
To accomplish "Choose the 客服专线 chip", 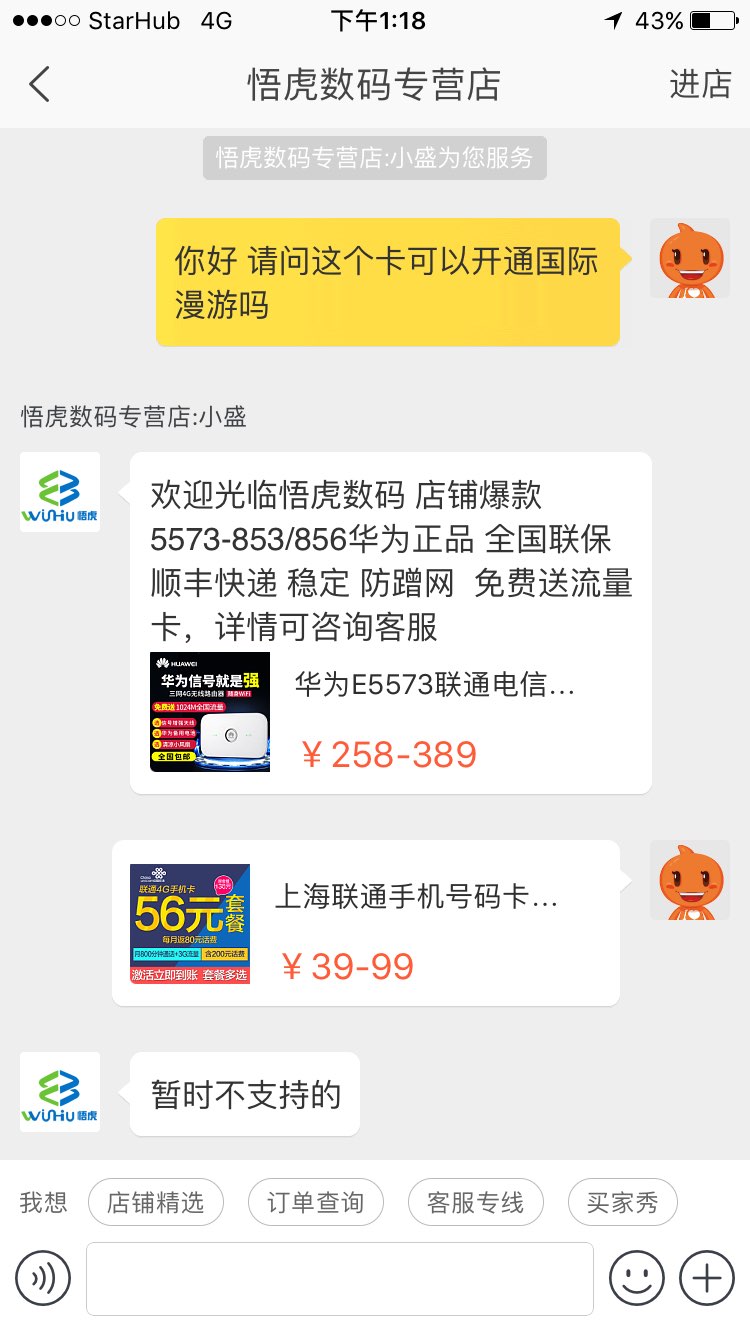I will pyautogui.click(x=475, y=1202).
